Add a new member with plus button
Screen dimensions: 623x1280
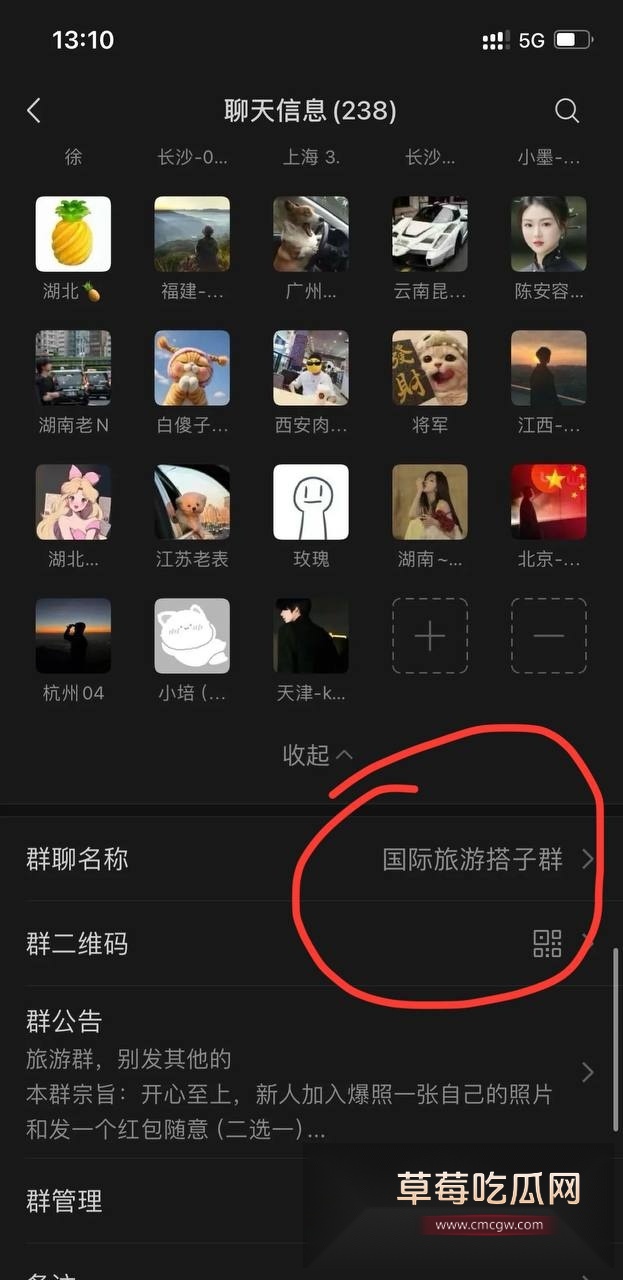430,636
